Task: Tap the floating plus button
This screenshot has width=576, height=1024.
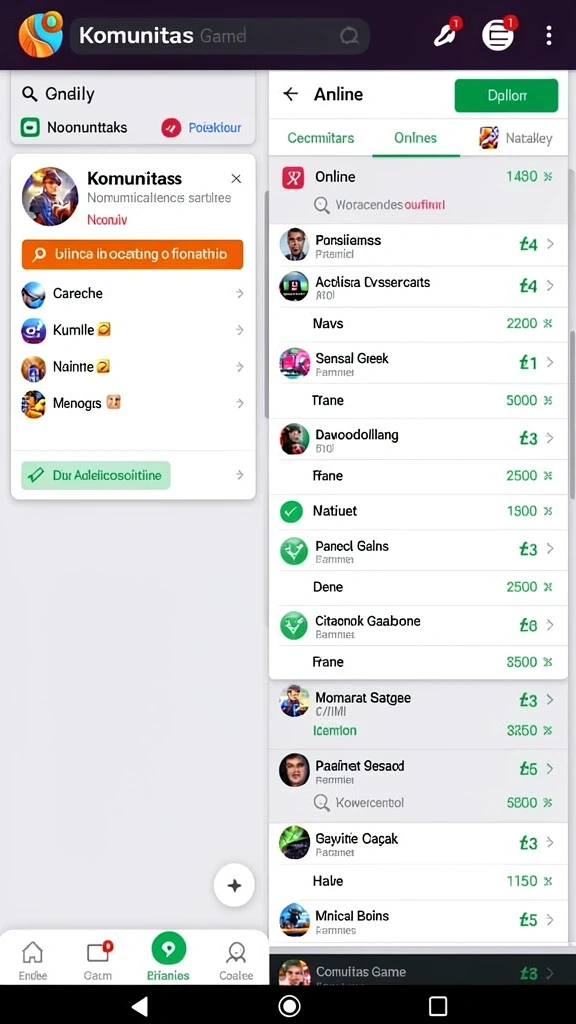Action: (234, 886)
